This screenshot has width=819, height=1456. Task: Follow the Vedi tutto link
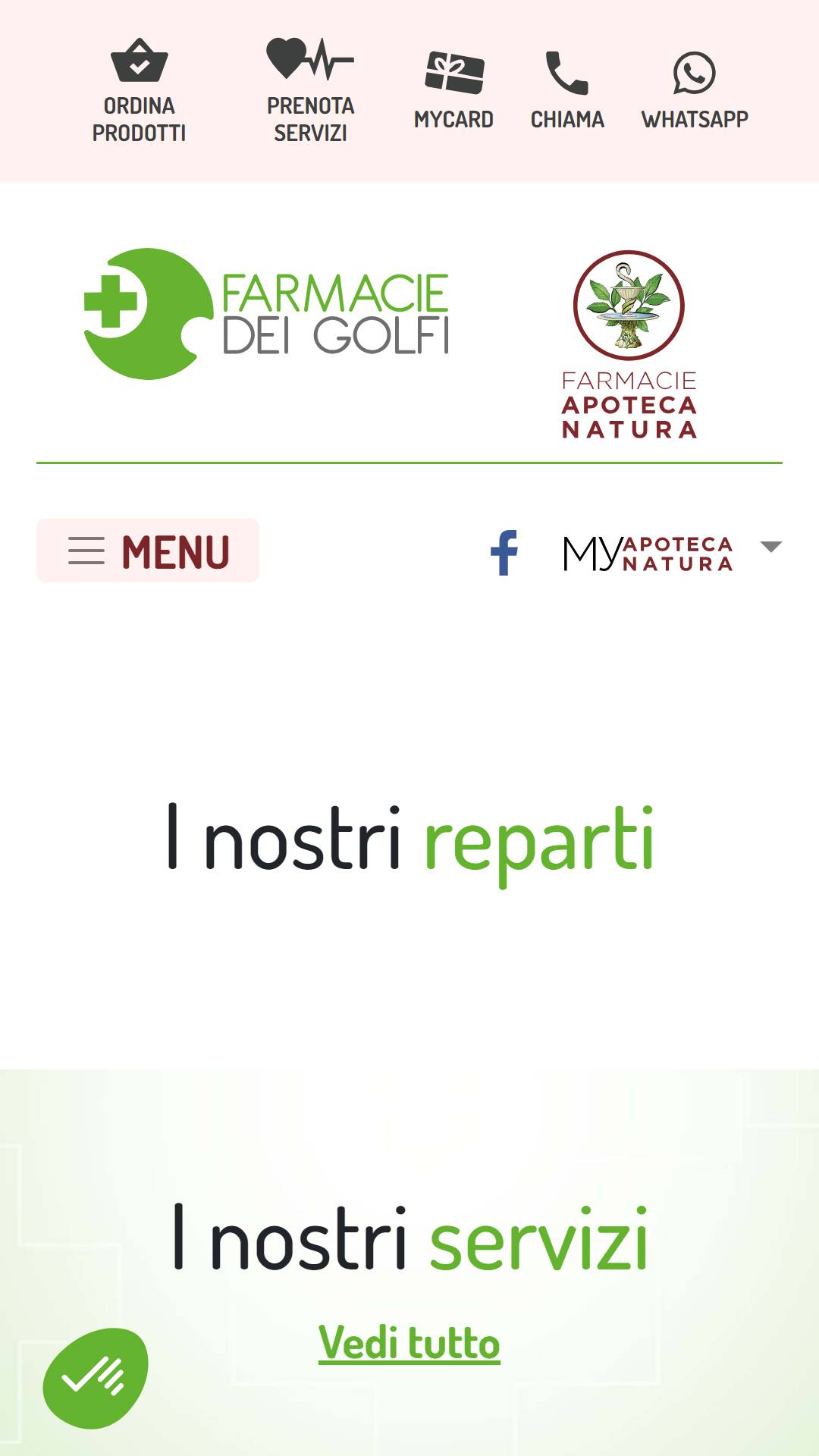click(x=409, y=1342)
